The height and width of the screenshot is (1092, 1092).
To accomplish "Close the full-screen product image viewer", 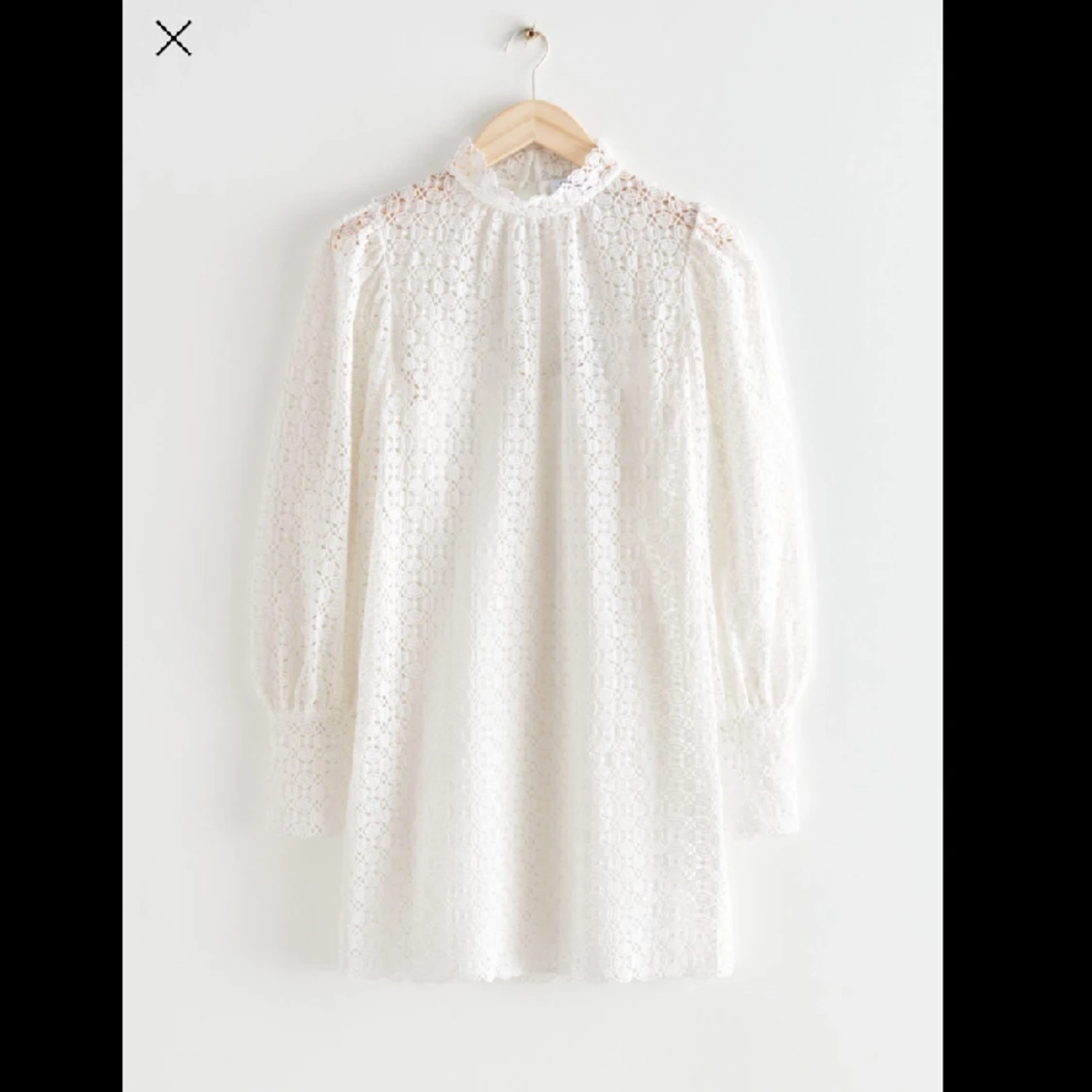I will (x=174, y=39).
